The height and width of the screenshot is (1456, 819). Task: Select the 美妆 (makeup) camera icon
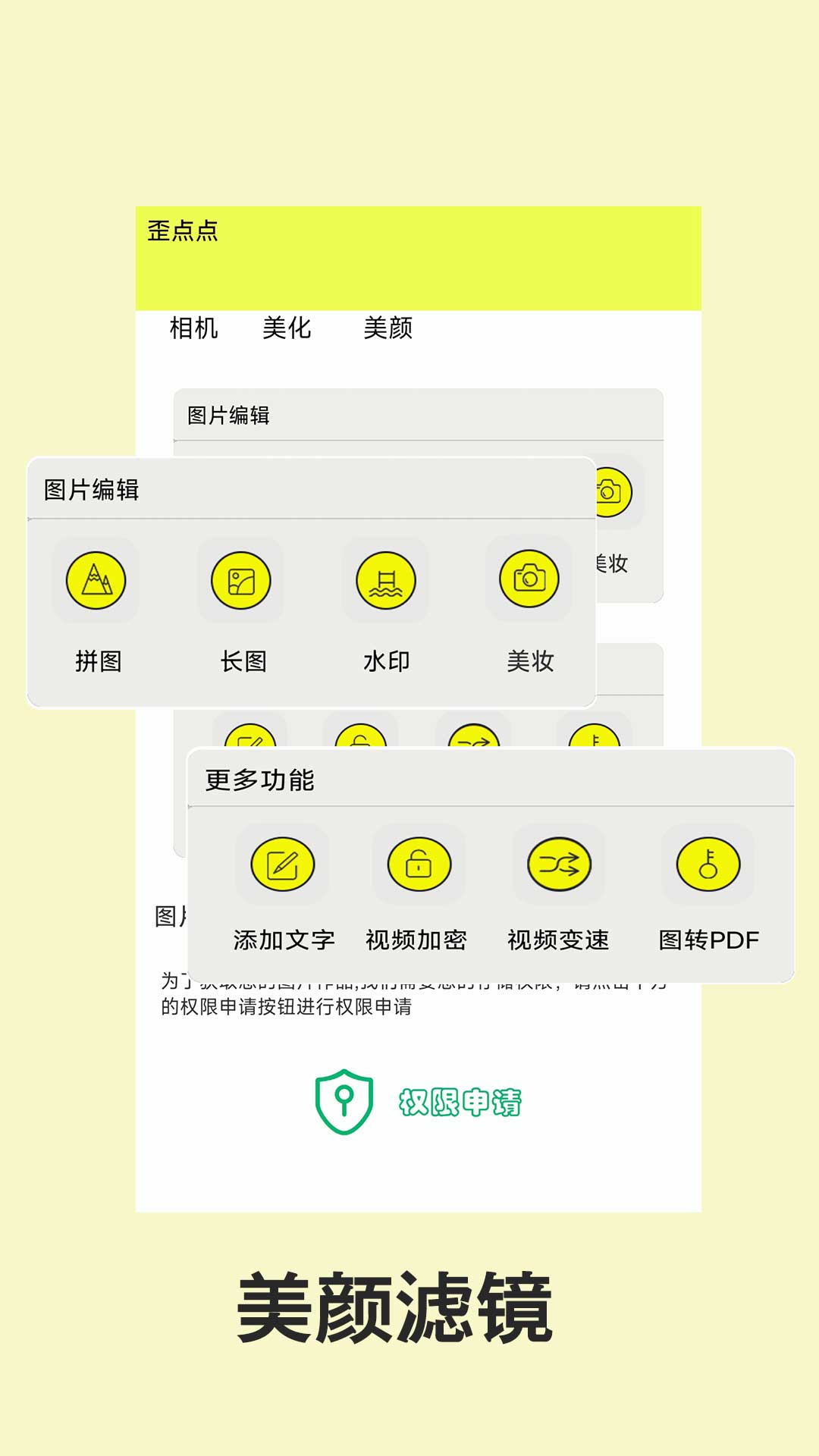(529, 580)
